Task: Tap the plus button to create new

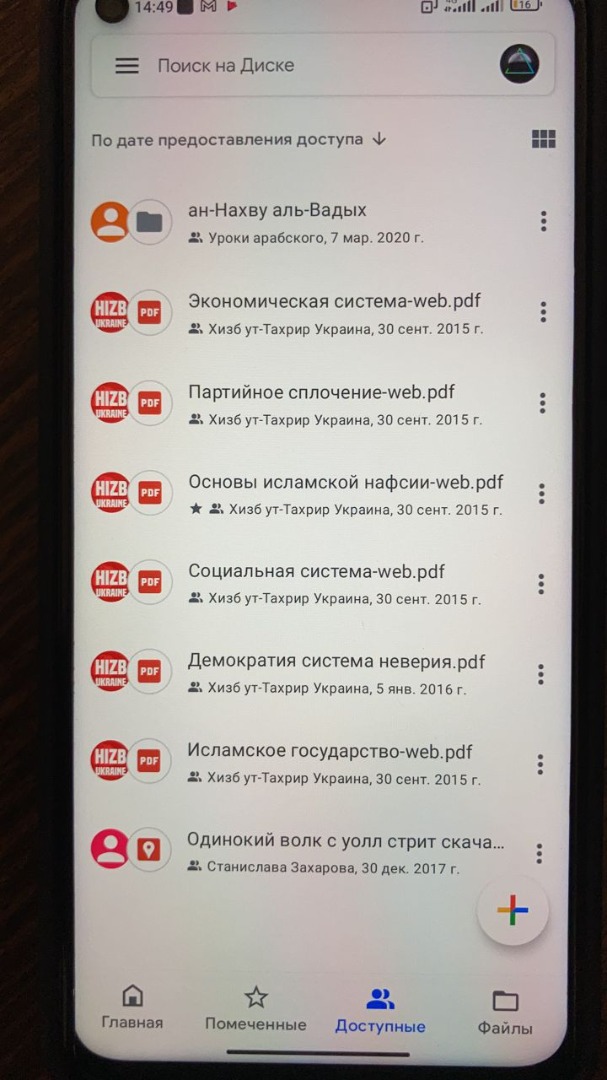Action: 513,911
